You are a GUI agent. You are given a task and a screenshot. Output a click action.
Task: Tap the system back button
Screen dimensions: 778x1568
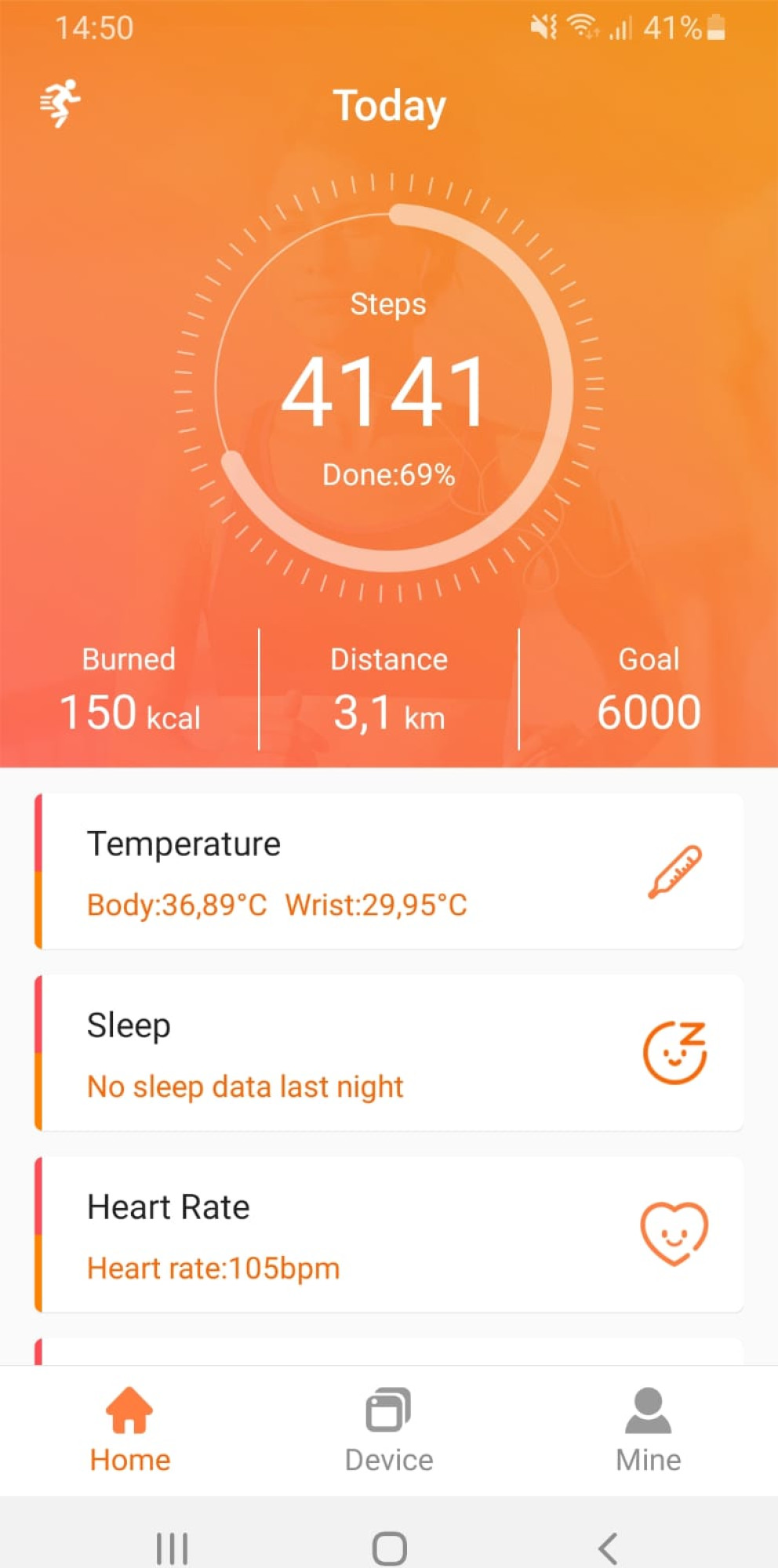click(x=608, y=1548)
